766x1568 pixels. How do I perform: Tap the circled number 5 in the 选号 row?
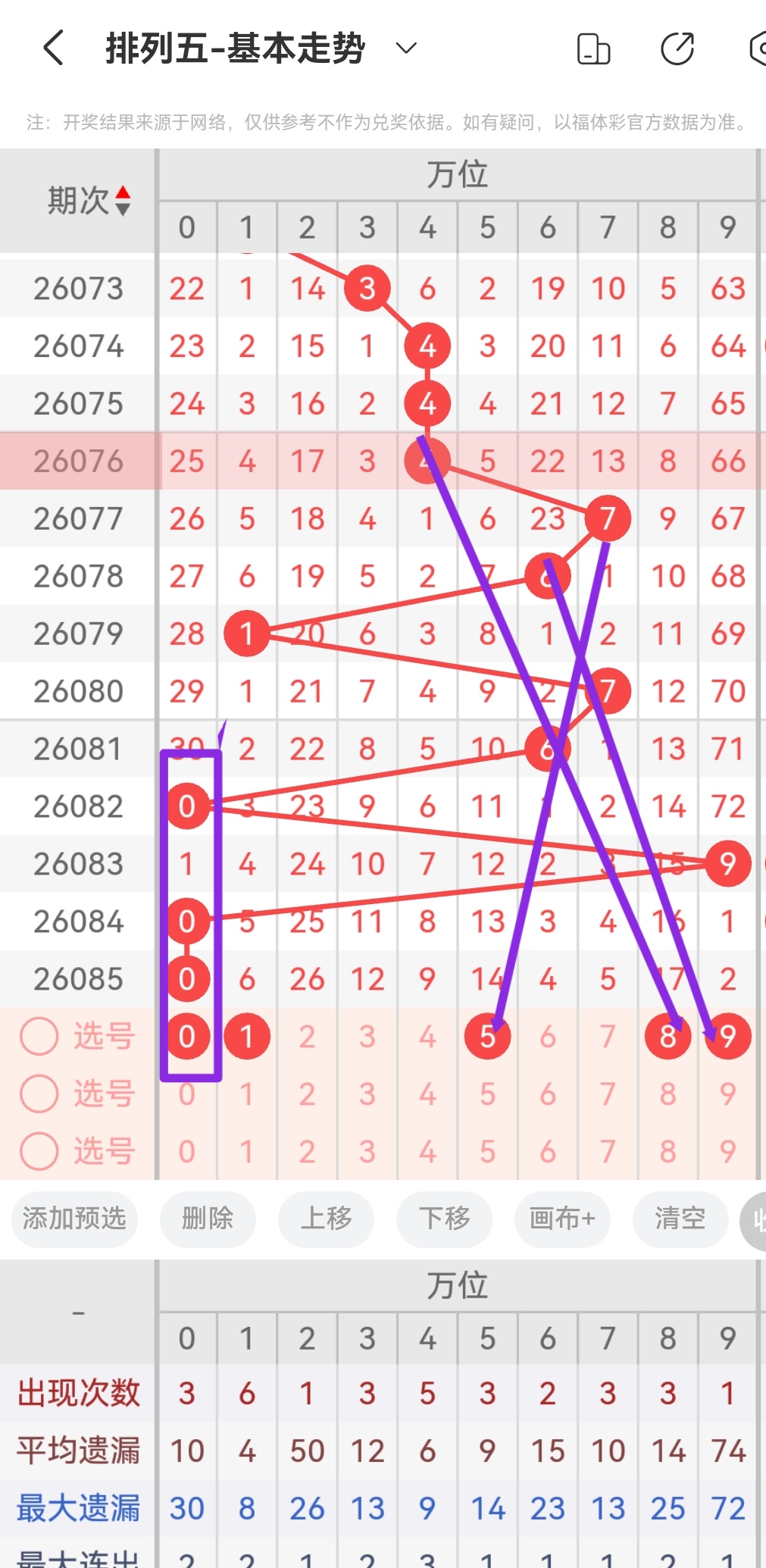click(x=488, y=1036)
